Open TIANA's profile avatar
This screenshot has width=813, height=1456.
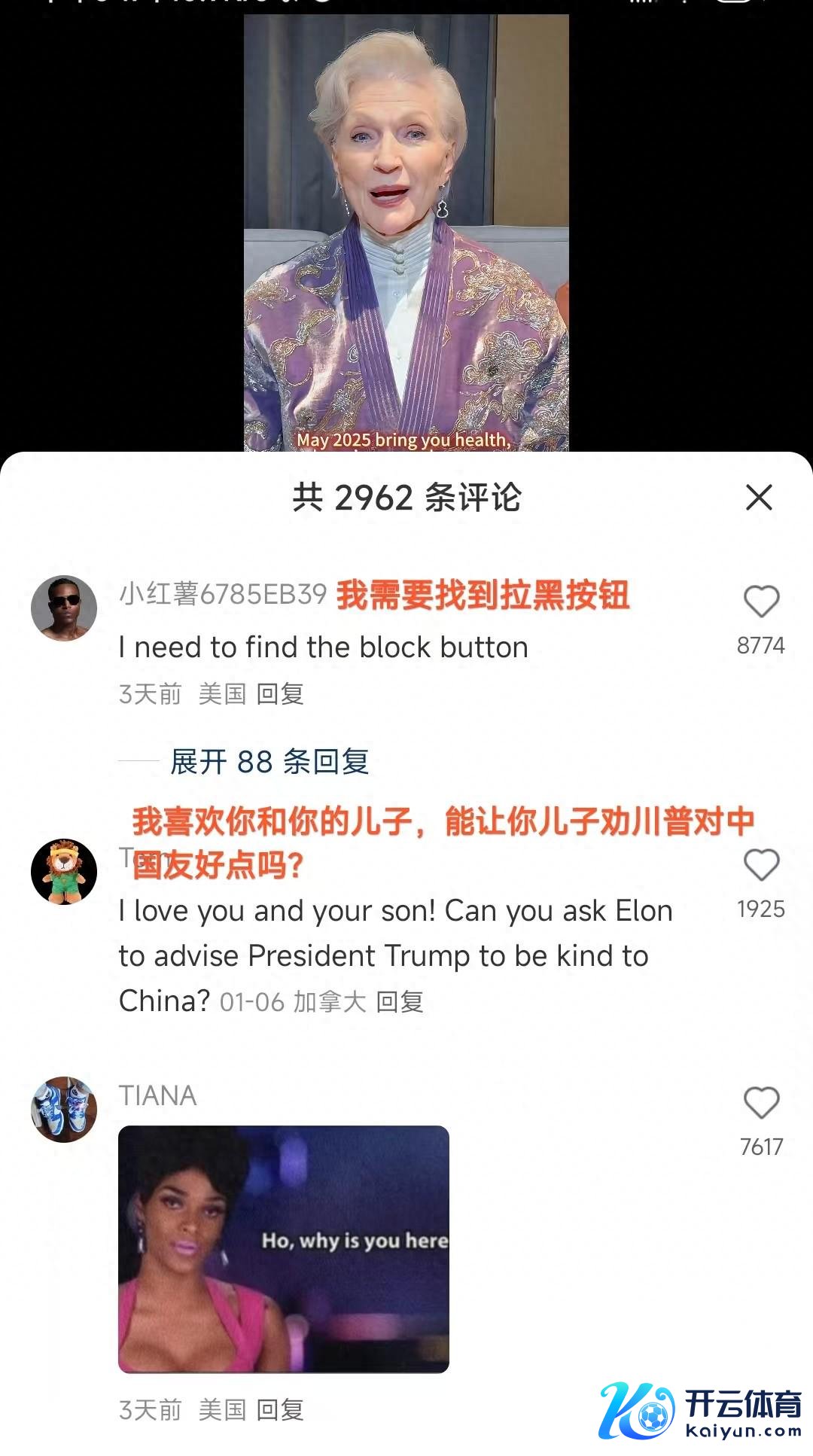[x=64, y=1109]
